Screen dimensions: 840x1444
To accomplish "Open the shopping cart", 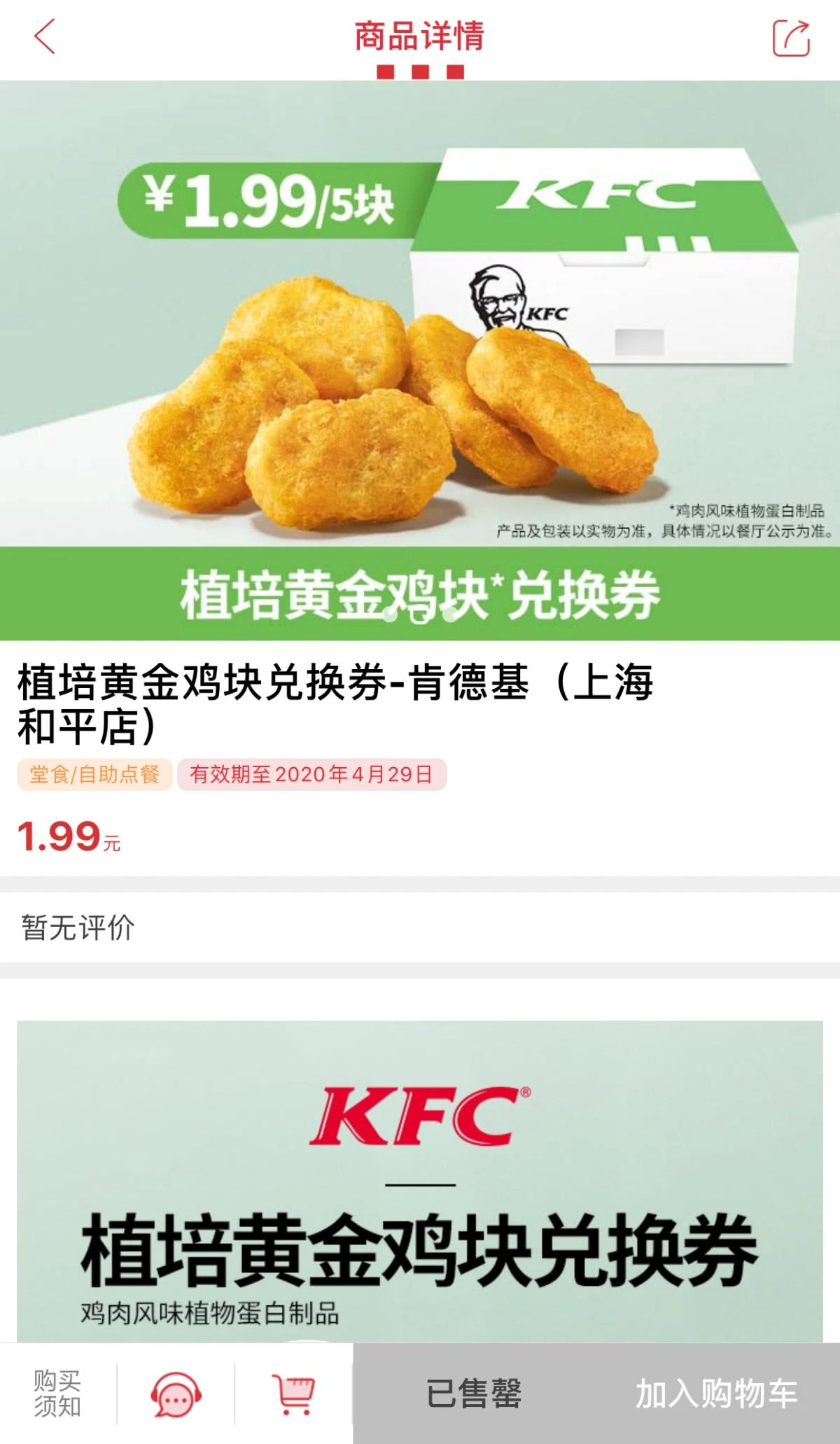I will coord(293,1394).
